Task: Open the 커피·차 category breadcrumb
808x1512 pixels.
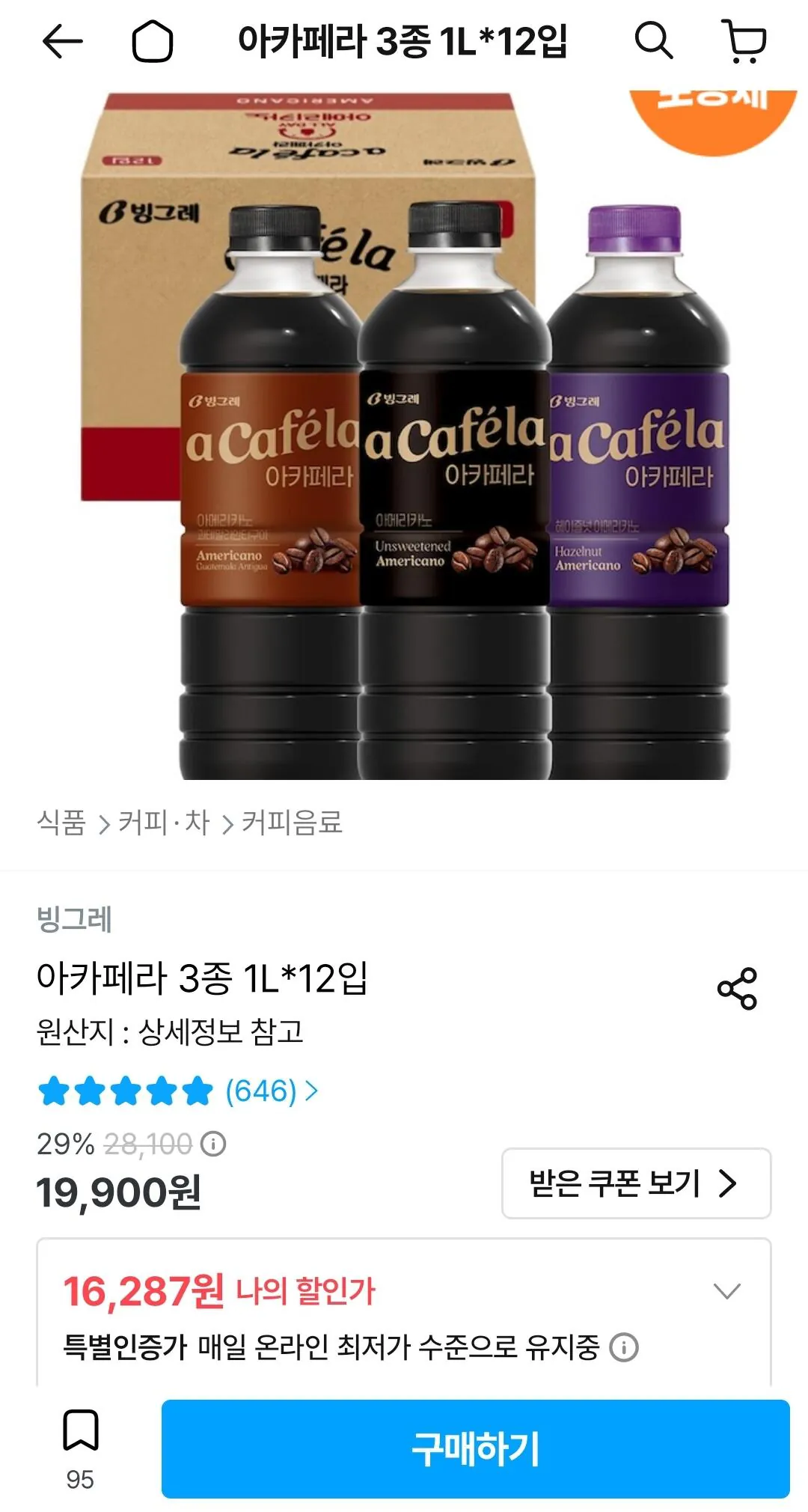Action: tap(164, 822)
